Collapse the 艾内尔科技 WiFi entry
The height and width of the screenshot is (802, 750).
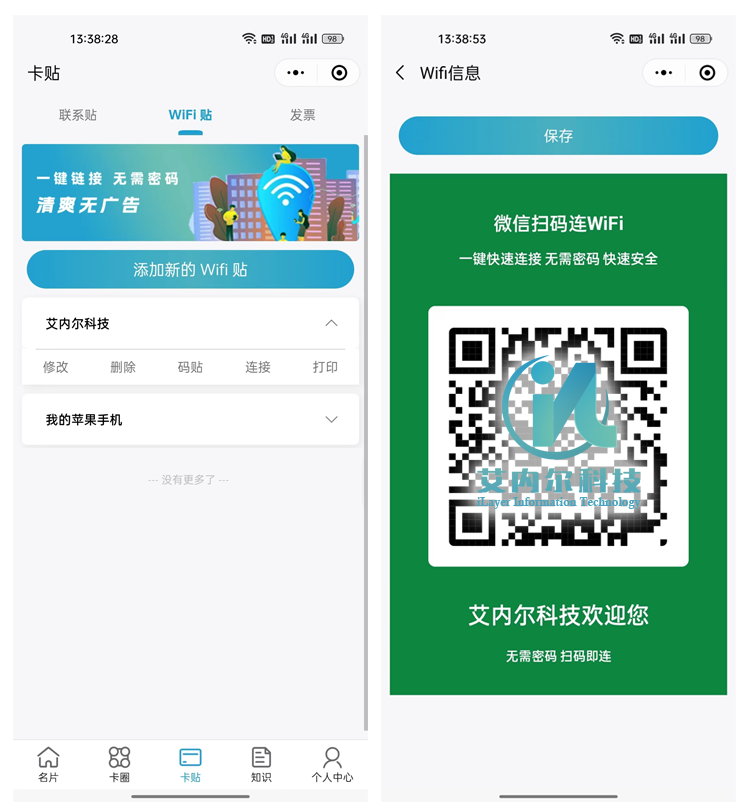click(332, 323)
